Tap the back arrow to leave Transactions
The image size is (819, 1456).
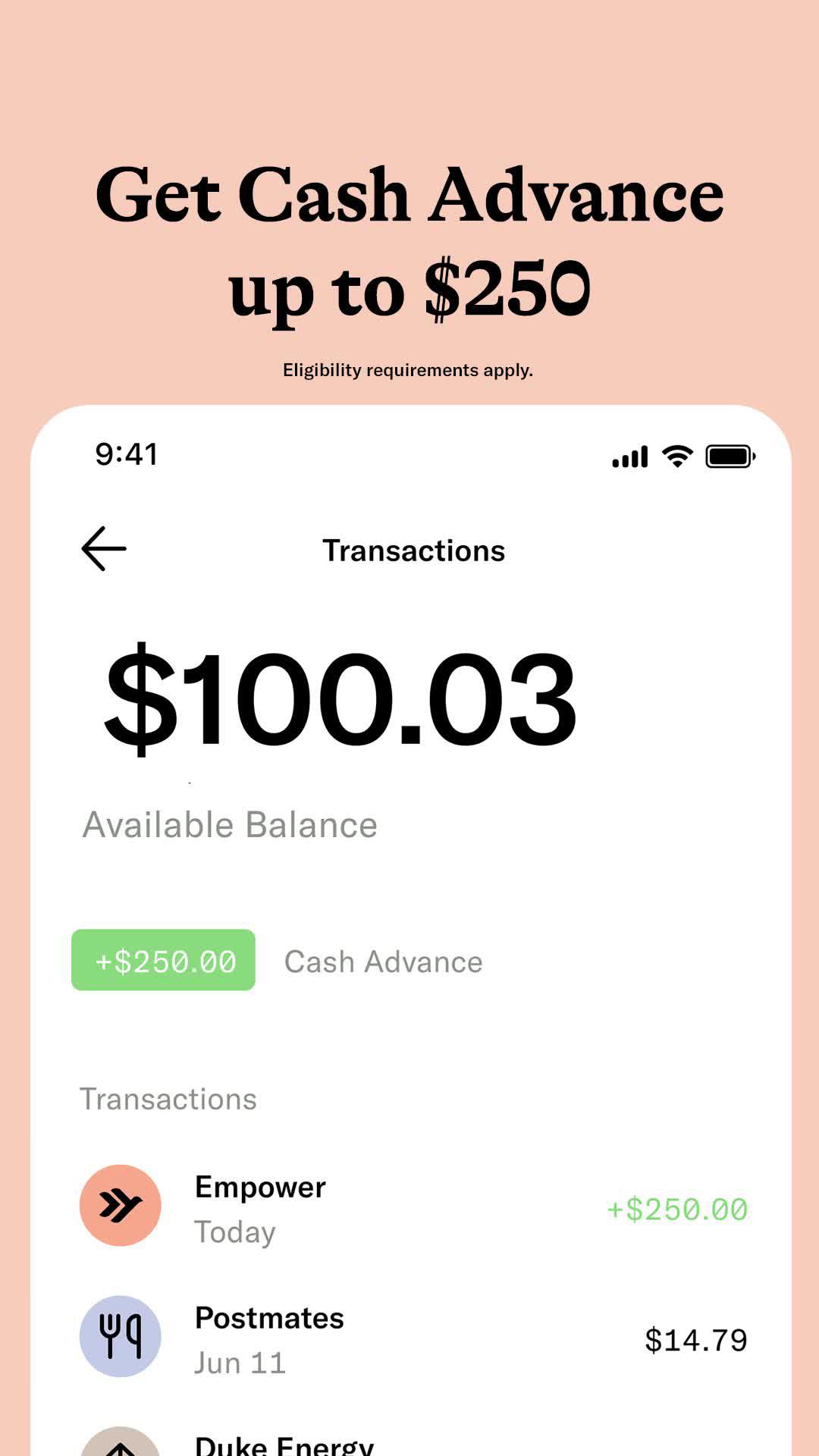[104, 549]
